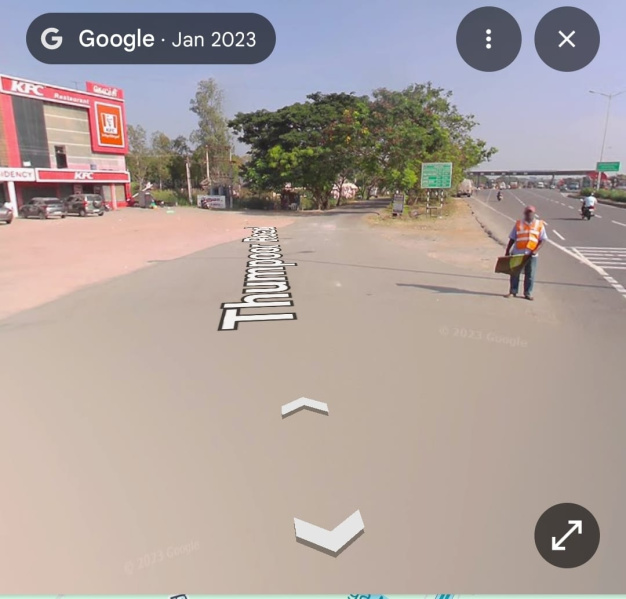Open the three-dot overflow menu
Image resolution: width=626 pixels, height=599 pixels.
(488, 39)
